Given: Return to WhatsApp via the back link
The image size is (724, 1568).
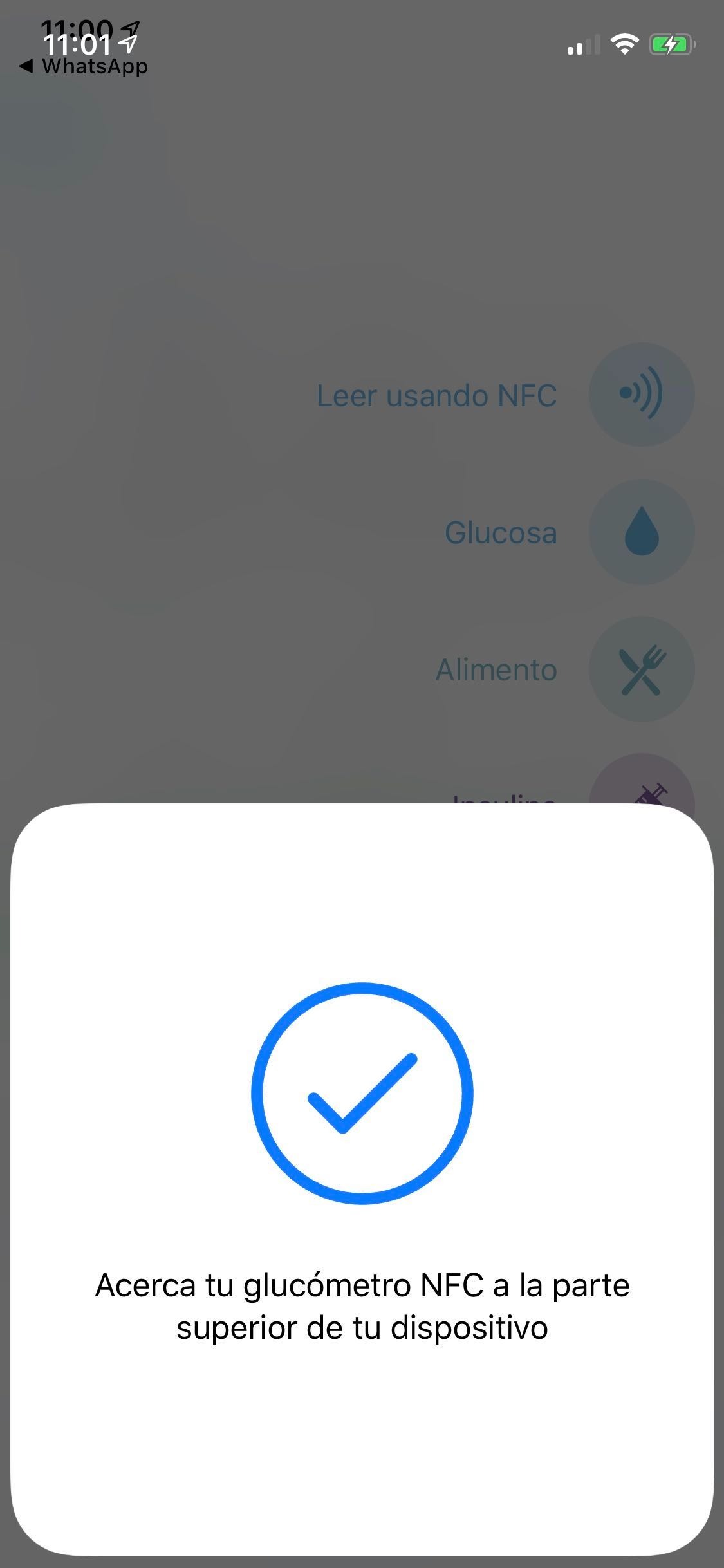Looking at the screenshot, I should coord(84,66).
